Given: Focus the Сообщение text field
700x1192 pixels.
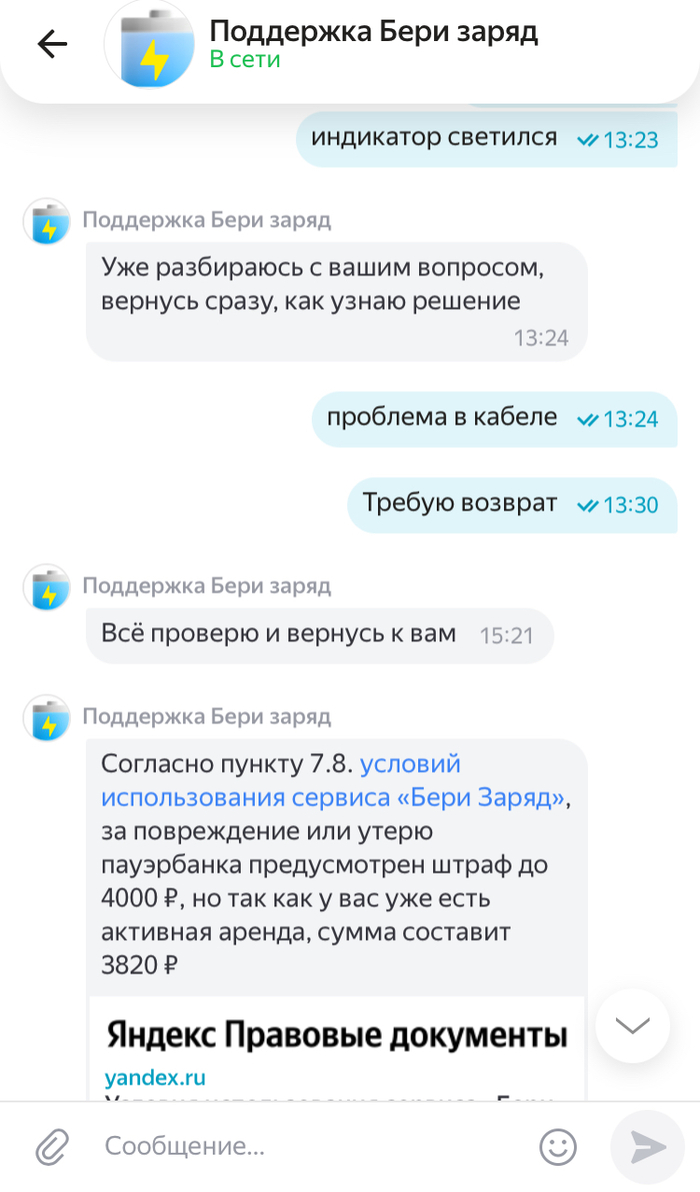Looking at the screenshot, I should [300, 1145].
